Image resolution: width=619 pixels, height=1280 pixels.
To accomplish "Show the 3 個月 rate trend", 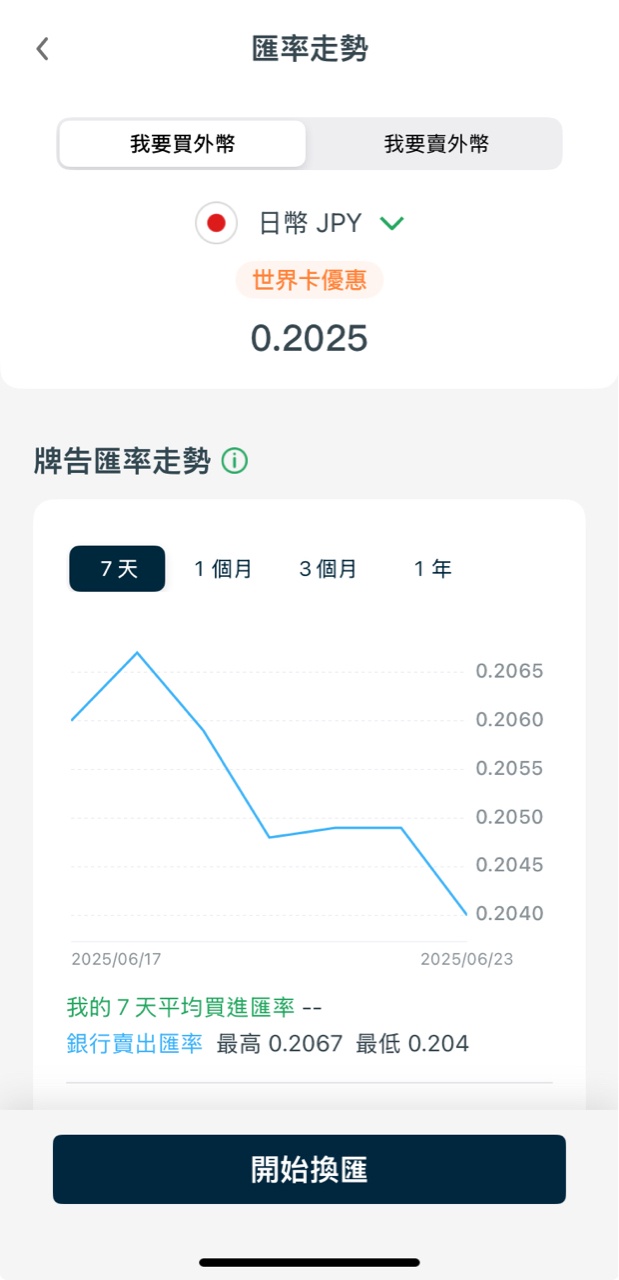I will point(328,569).
